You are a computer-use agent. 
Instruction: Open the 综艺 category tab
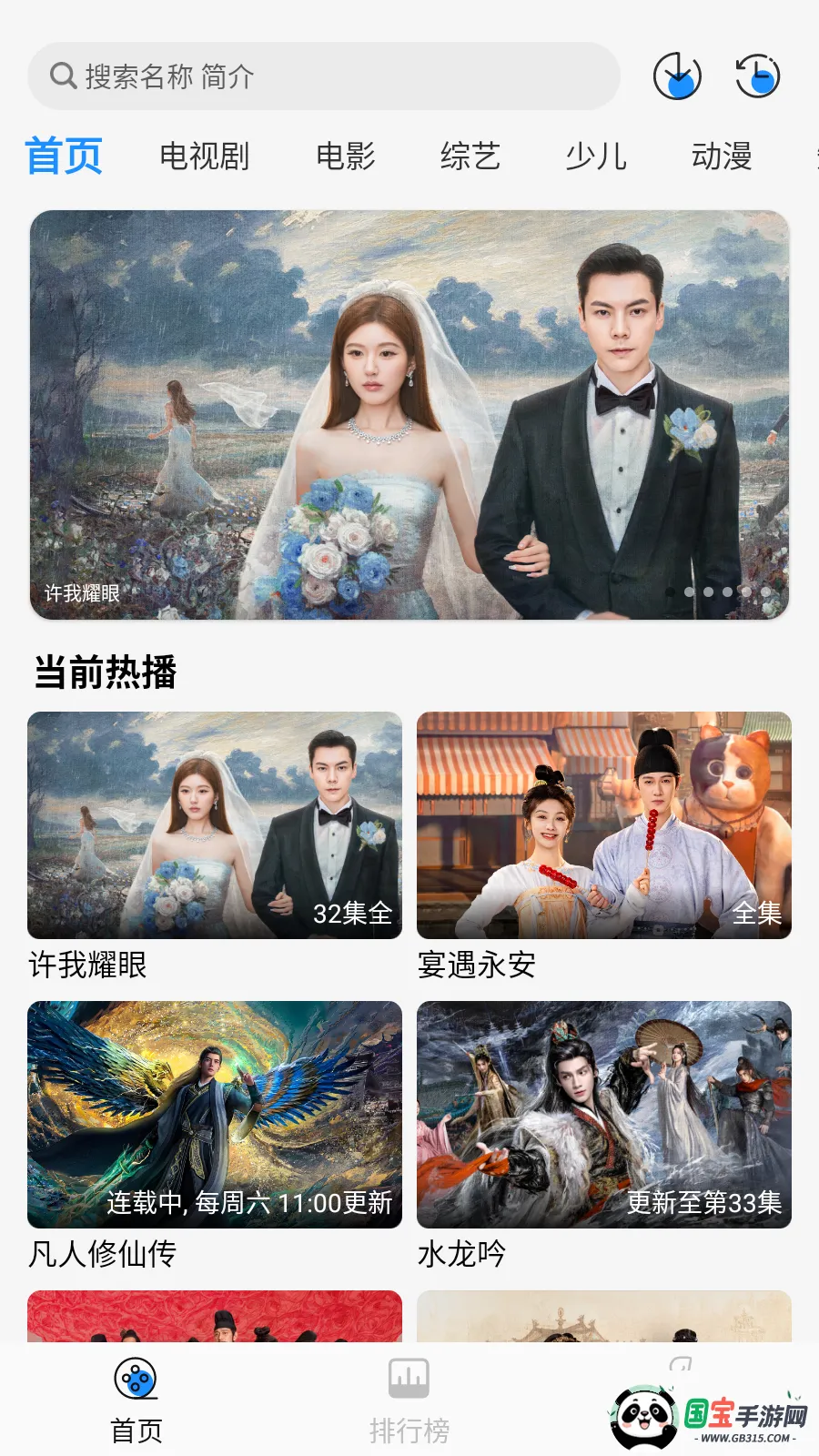coord(470,157)
